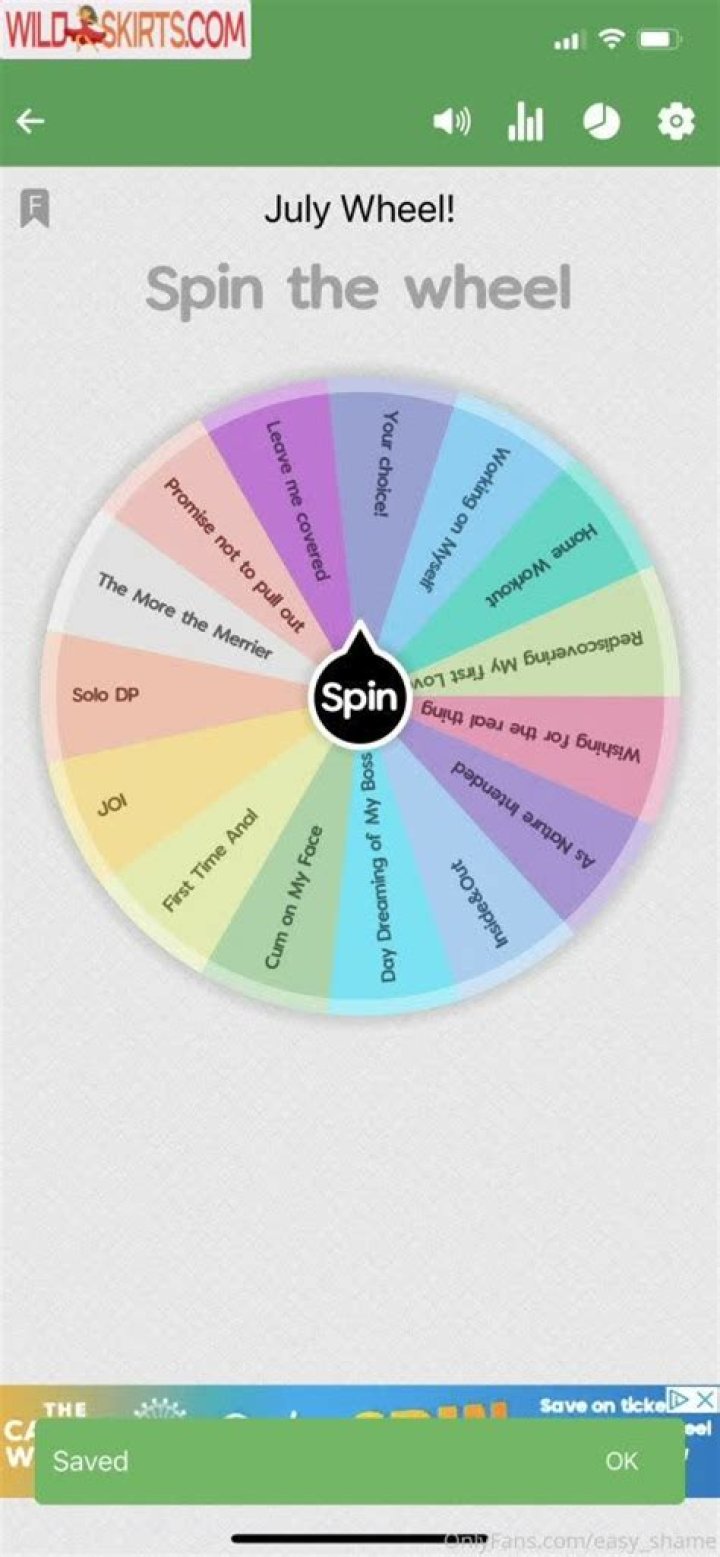Open the bar chart results icon
The width and height of the screenshot is (720, 1557).
tap(525, 122)
